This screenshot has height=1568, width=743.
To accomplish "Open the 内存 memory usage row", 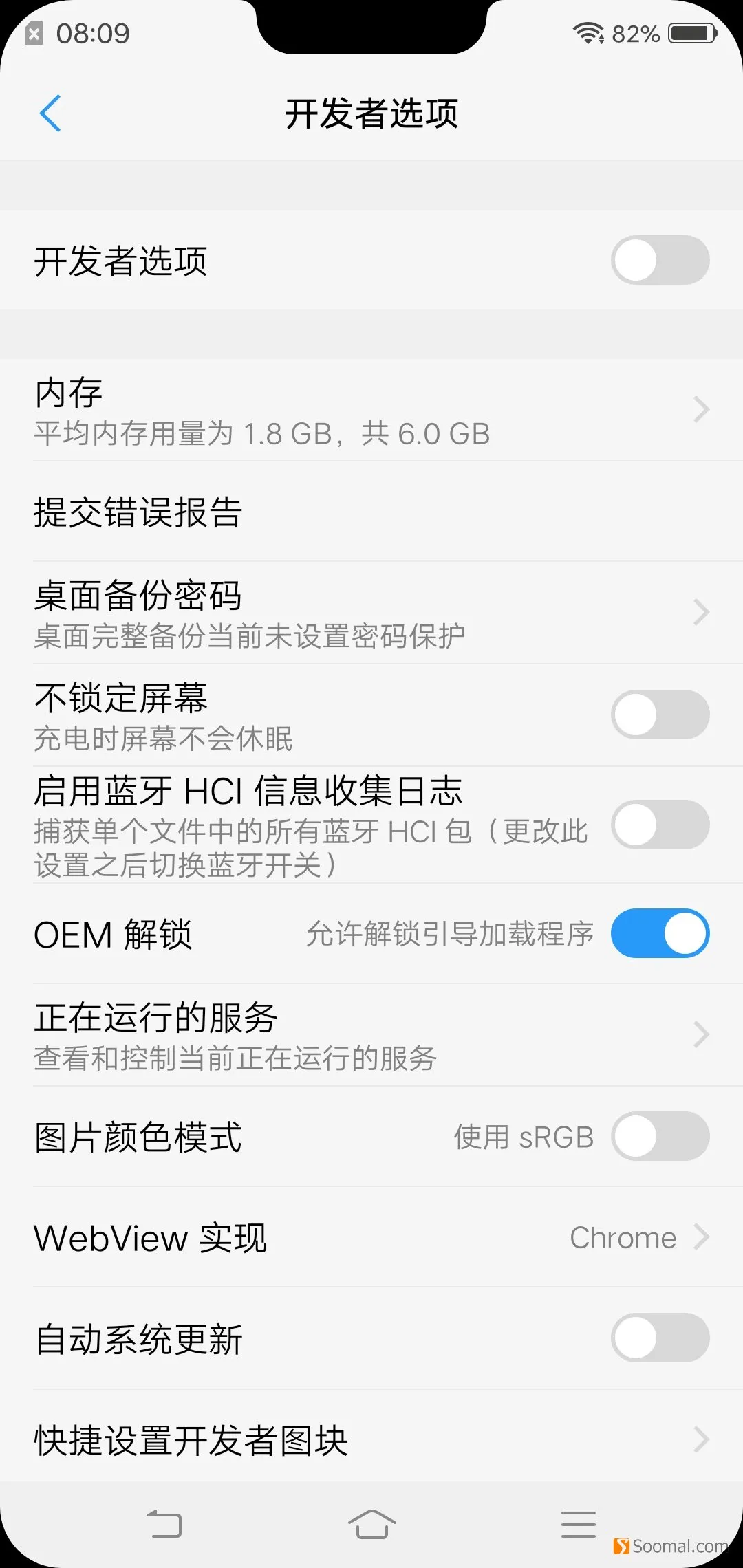I will [371, 410].
